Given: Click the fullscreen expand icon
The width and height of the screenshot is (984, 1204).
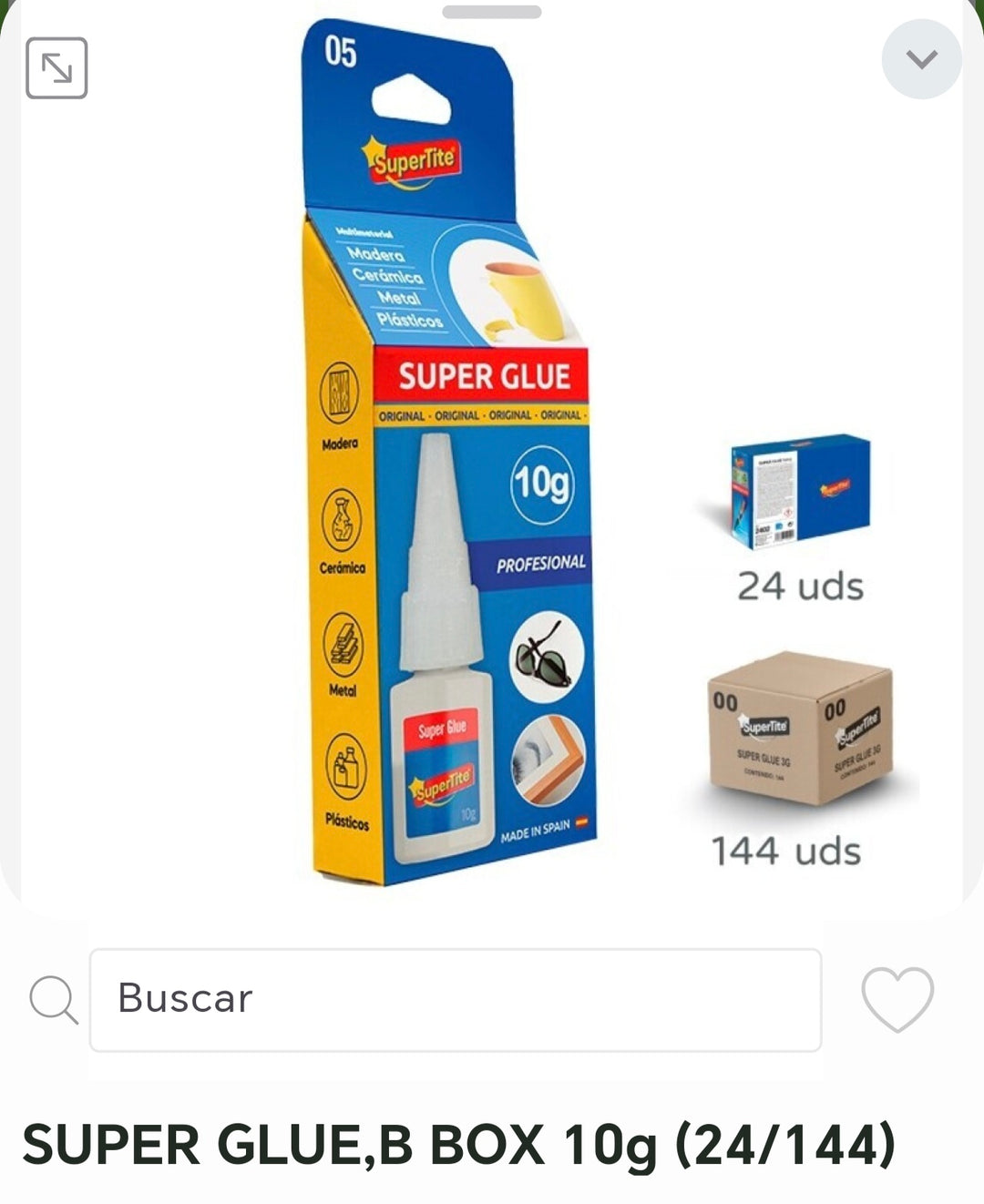Looking at the screenshot, I should pos(58,68).
